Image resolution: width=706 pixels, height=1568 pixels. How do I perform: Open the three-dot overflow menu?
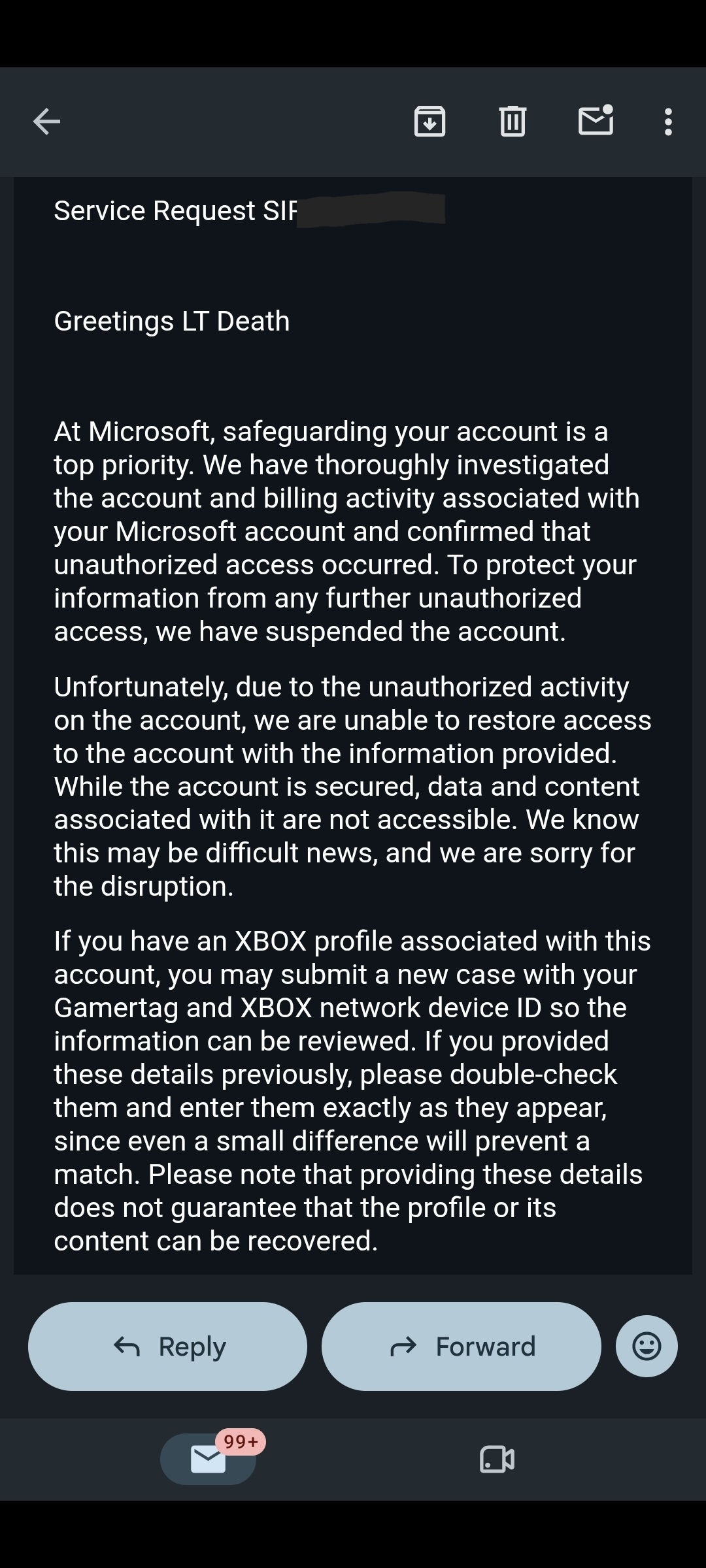(668, 122)
